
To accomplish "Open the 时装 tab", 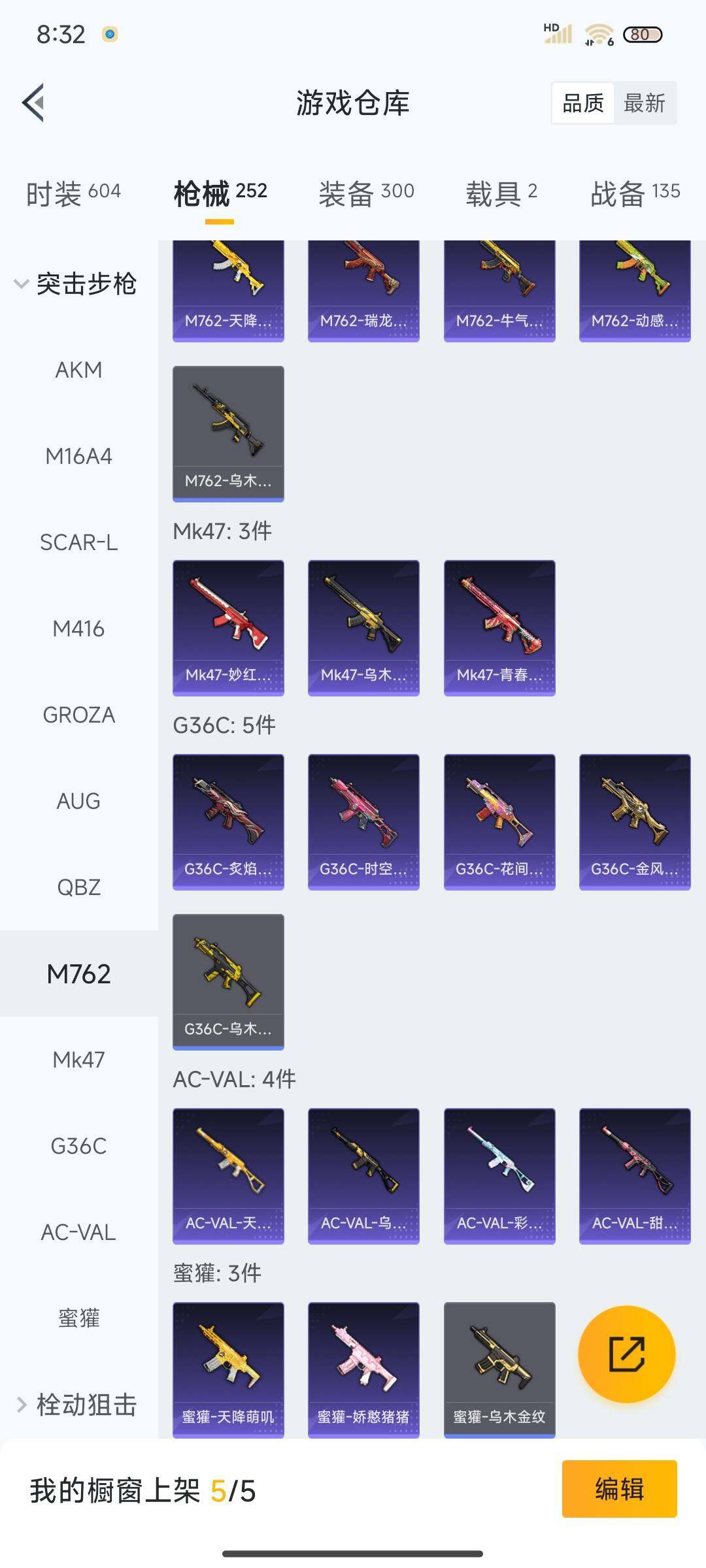I will 73,193.
